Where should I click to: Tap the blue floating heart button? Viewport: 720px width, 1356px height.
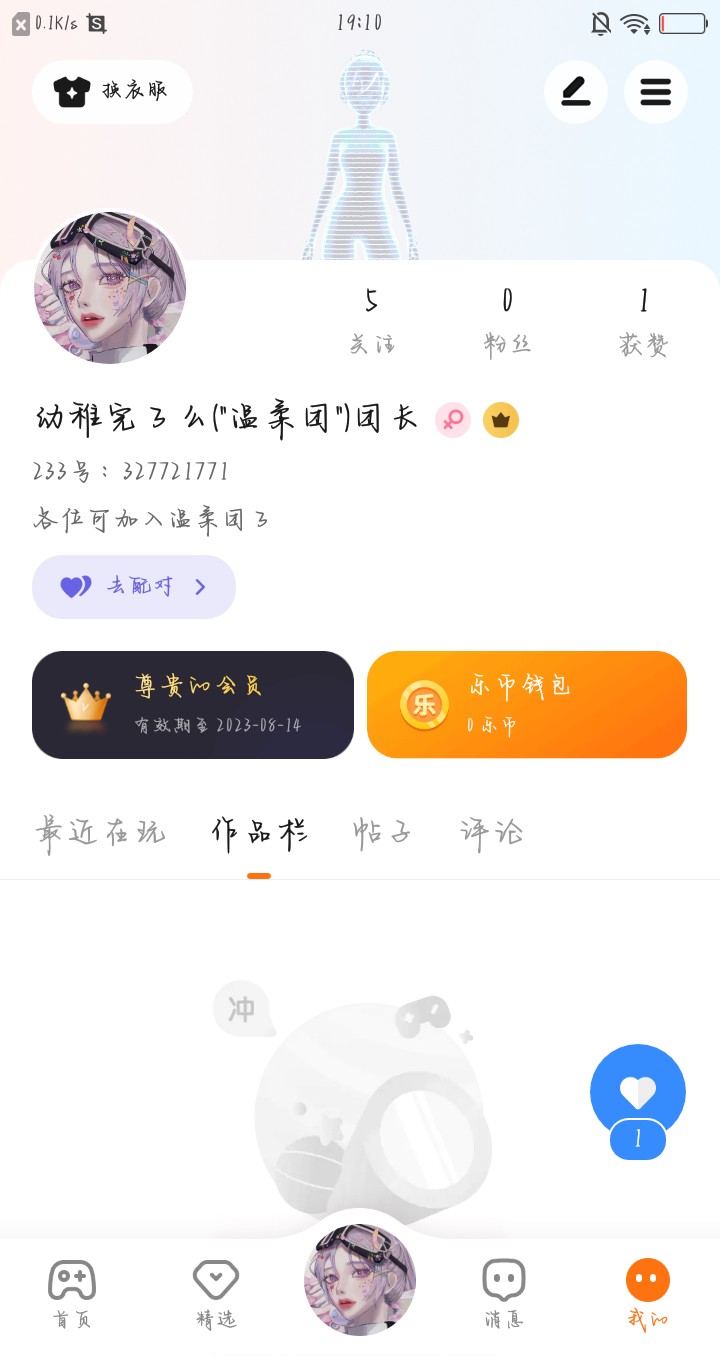[638, 1092]
